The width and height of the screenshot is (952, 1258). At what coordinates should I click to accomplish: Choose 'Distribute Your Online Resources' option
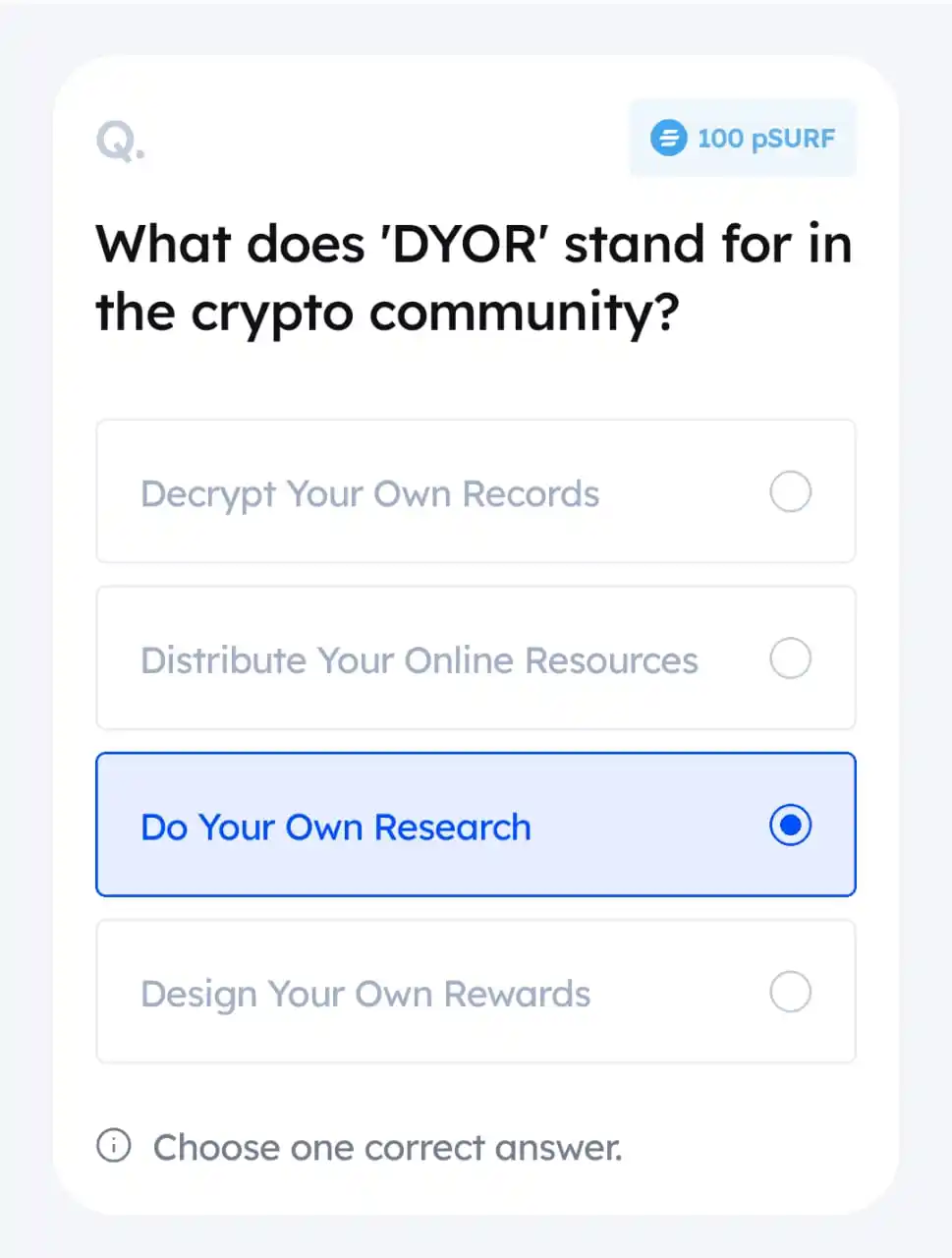click(476, 658)
